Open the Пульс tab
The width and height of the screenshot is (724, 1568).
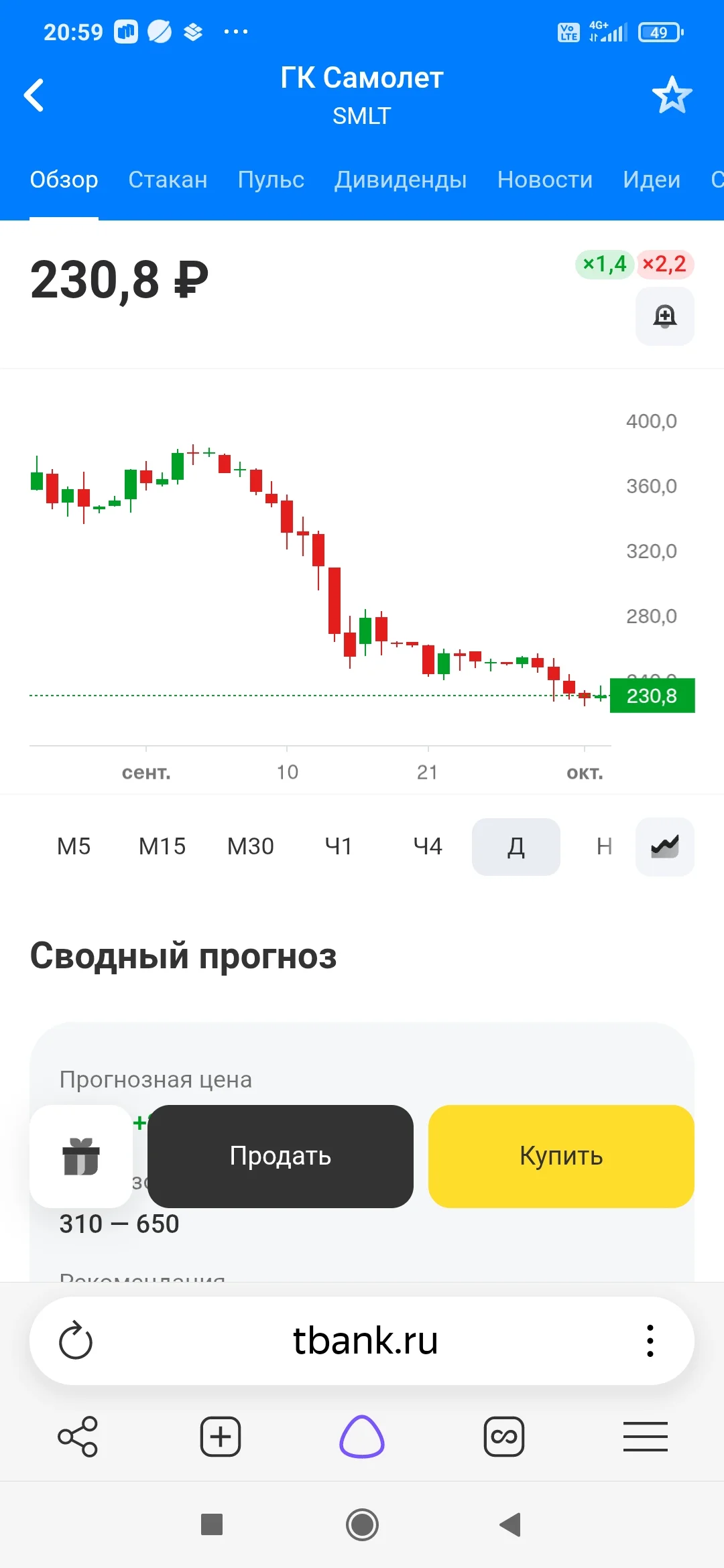click(x=271, y=180)
